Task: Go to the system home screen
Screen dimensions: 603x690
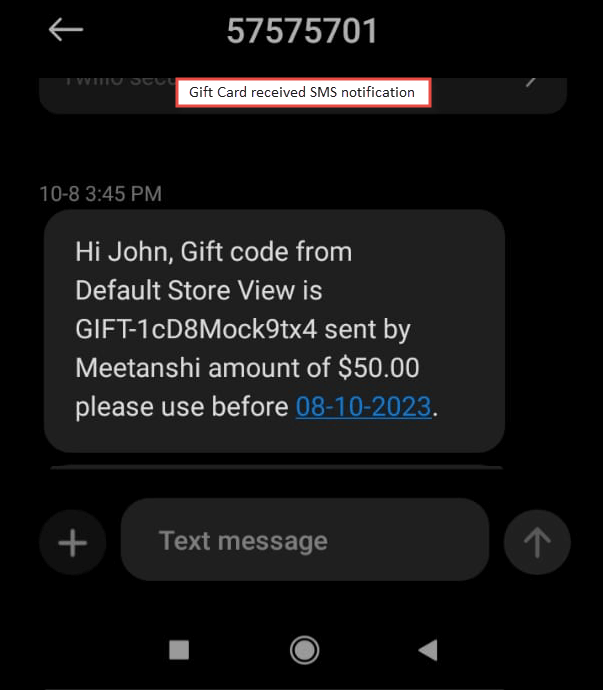Action: point(304,651)
